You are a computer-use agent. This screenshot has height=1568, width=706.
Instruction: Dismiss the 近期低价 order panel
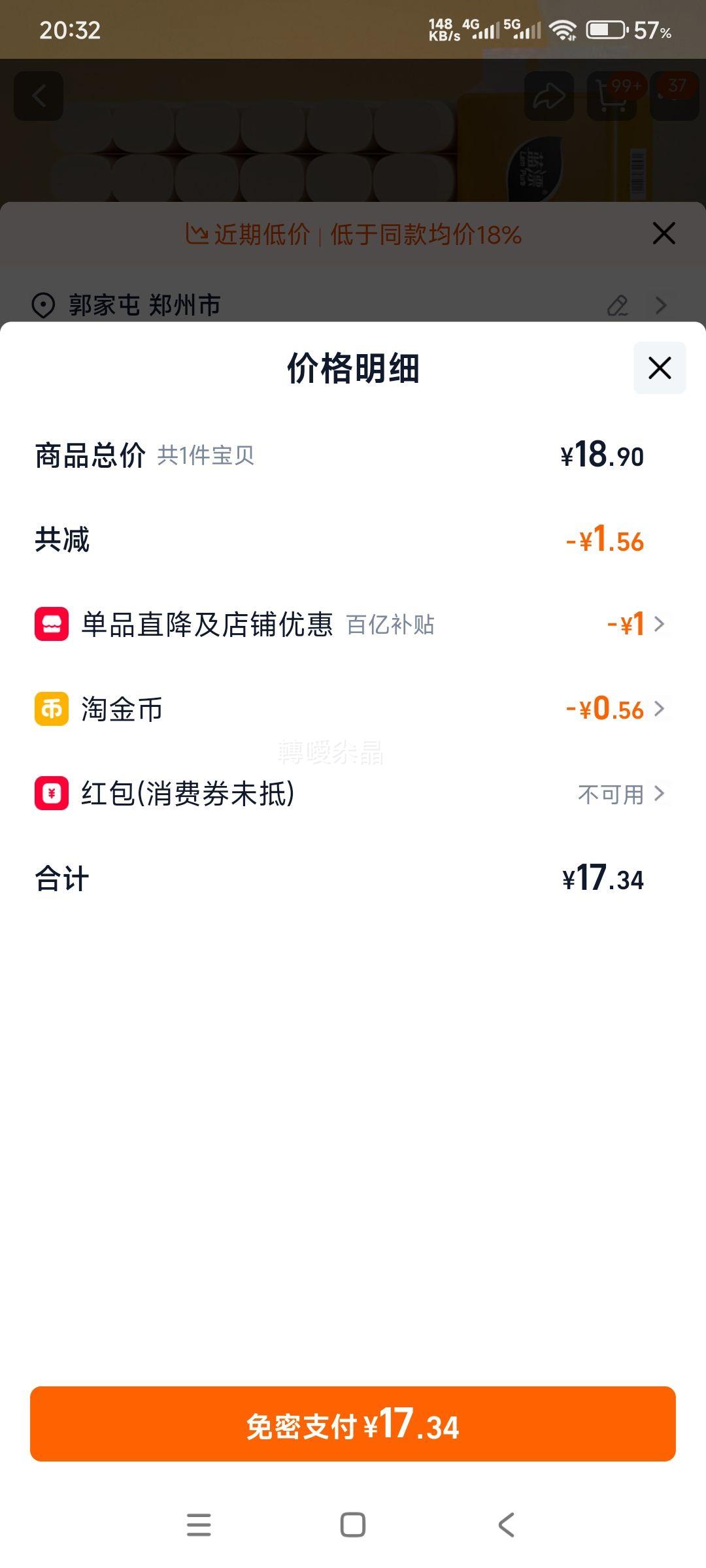pyautogui.click(x=664, y=233)
